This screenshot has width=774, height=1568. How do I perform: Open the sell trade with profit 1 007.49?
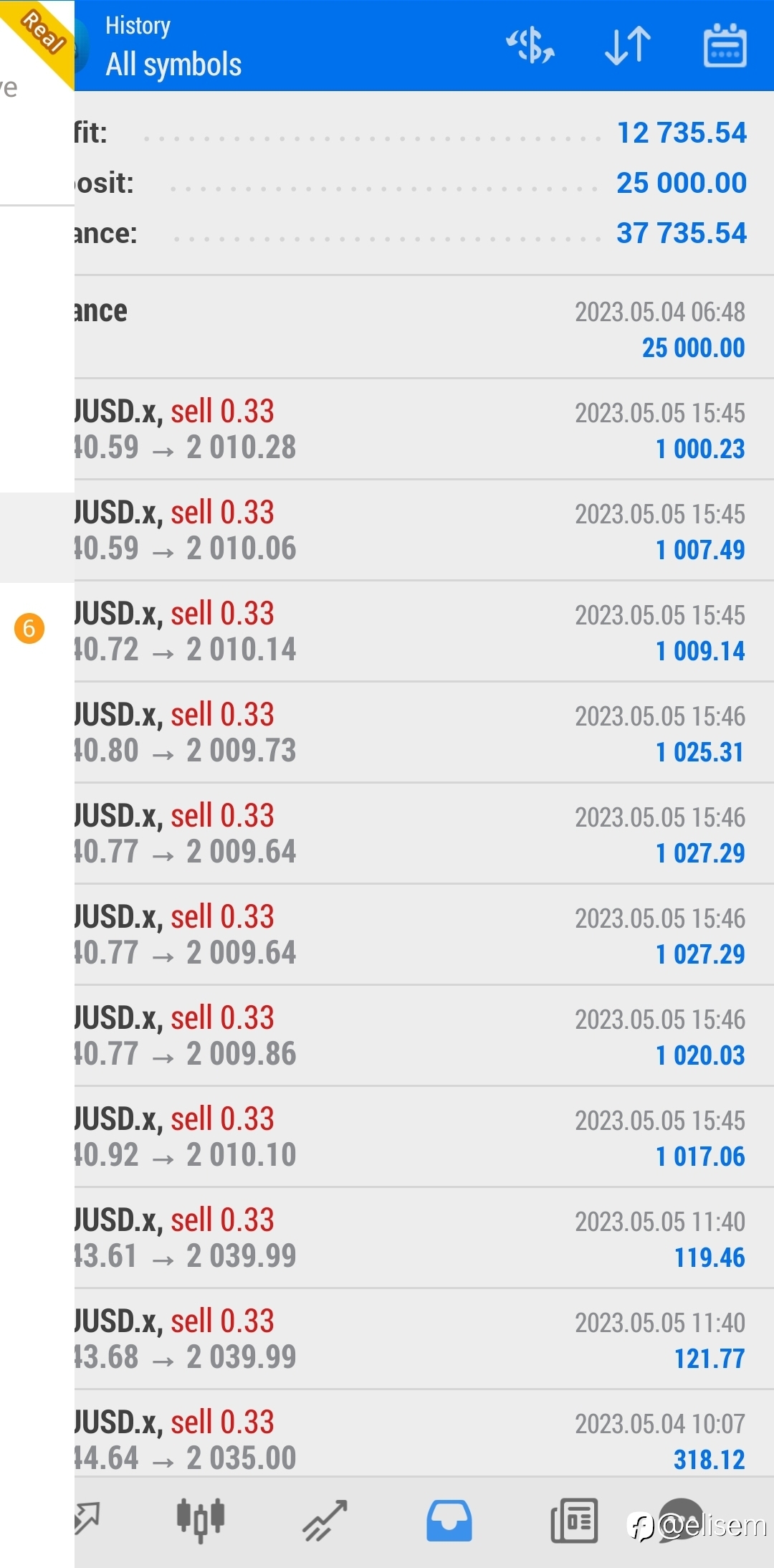point(424,531)
